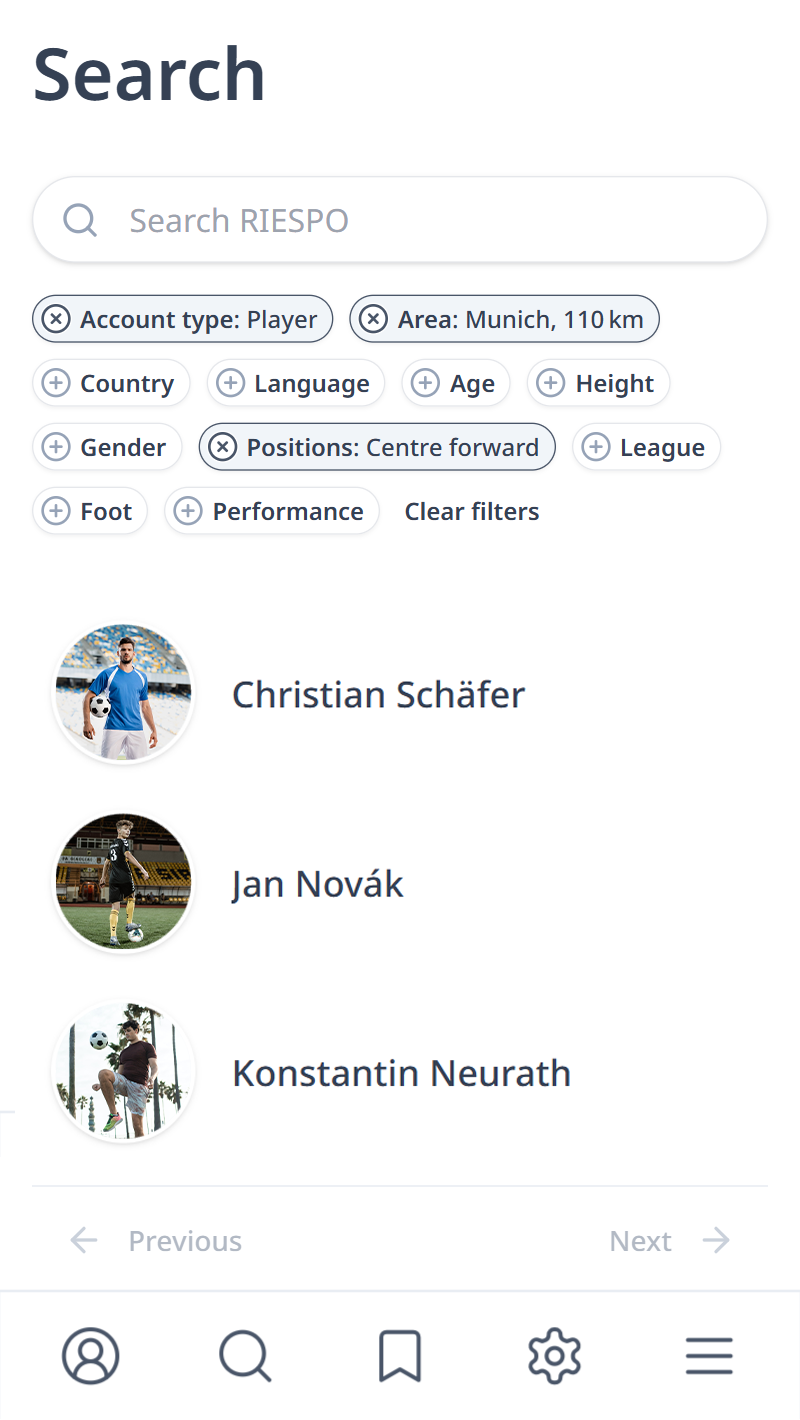Open Jan Novák's profile
This screenshot has width=800, height=1420.
[318, 884]
